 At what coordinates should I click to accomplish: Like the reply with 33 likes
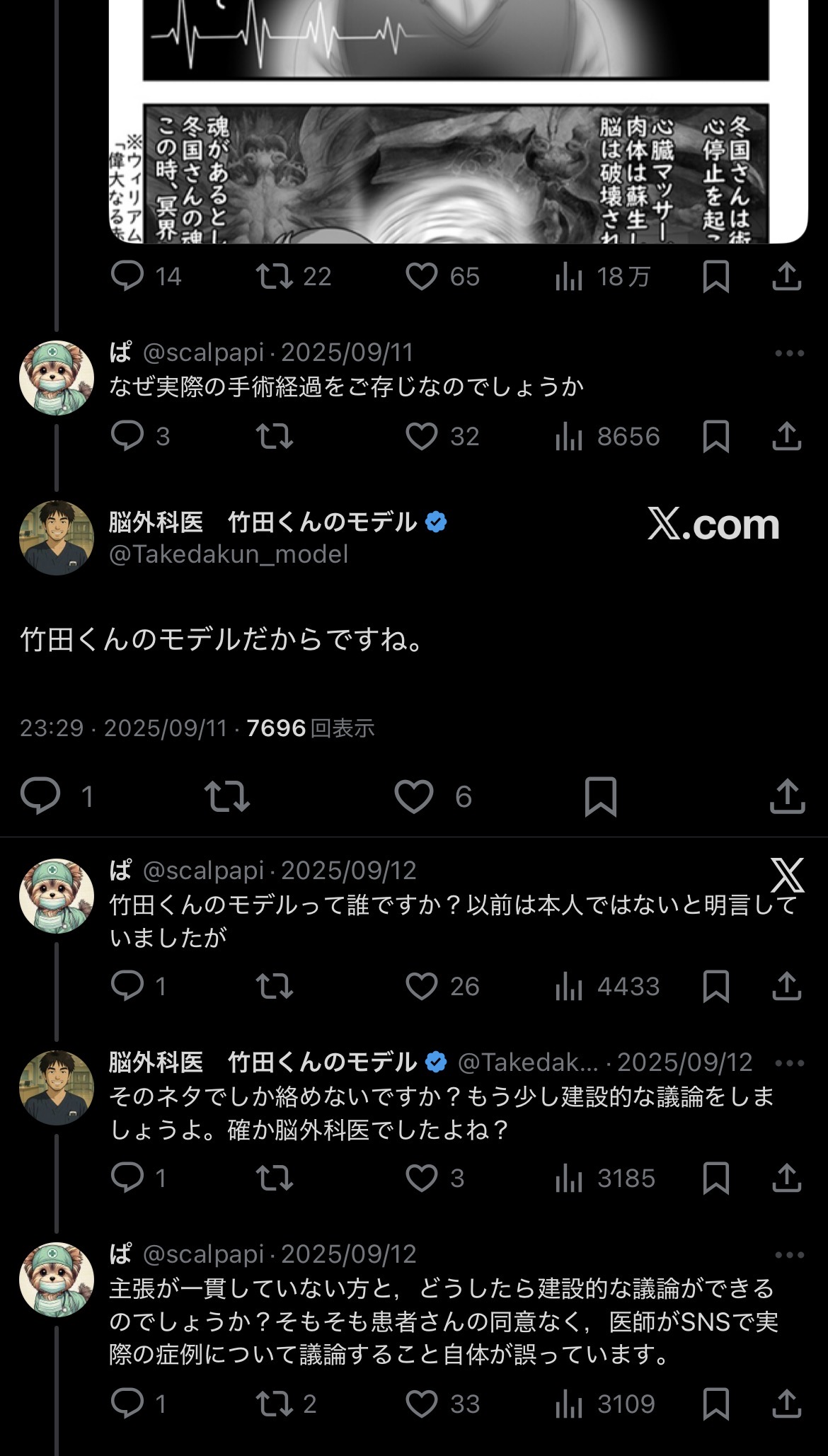pos(422,1404)
